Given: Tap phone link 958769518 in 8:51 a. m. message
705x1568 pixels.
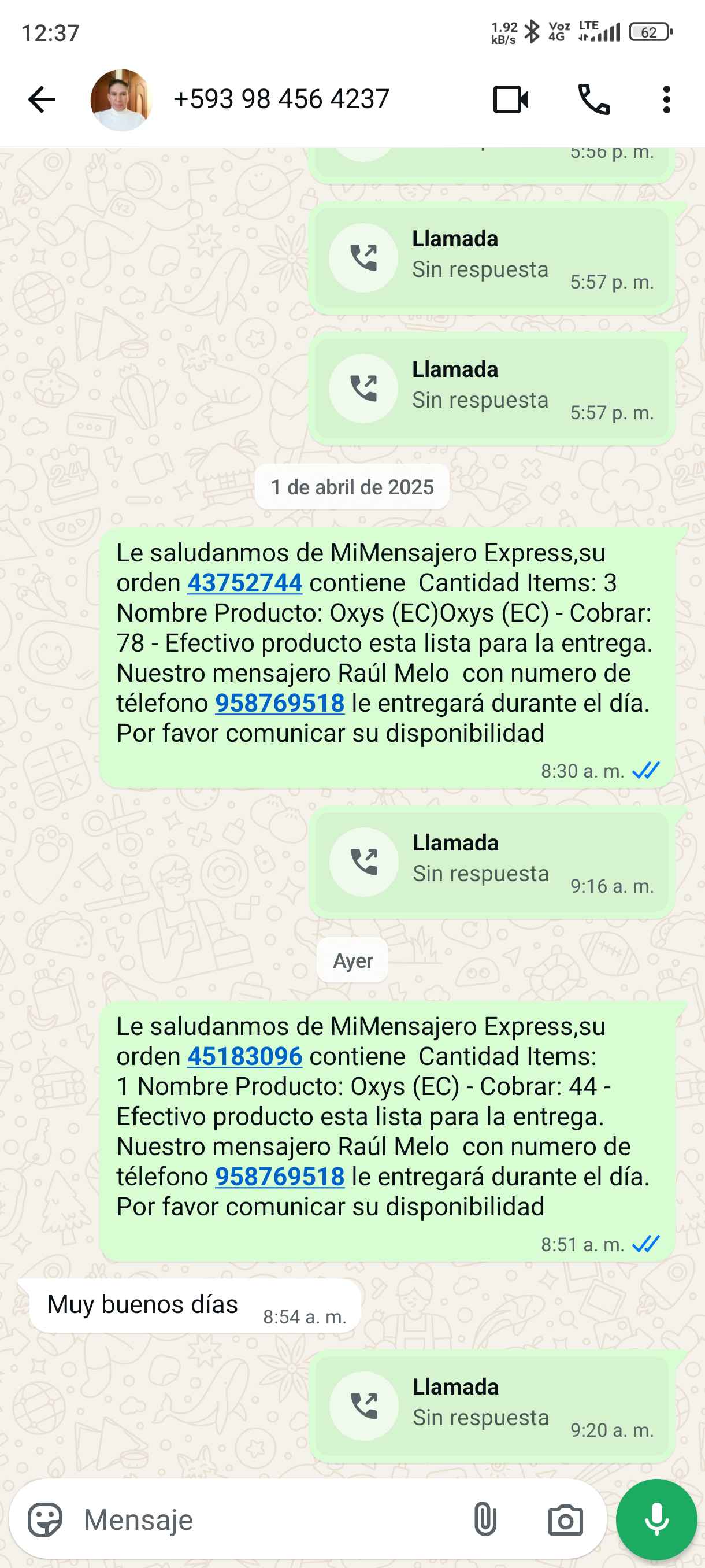Looking at the screenshot, I should tap(280, 1177).
